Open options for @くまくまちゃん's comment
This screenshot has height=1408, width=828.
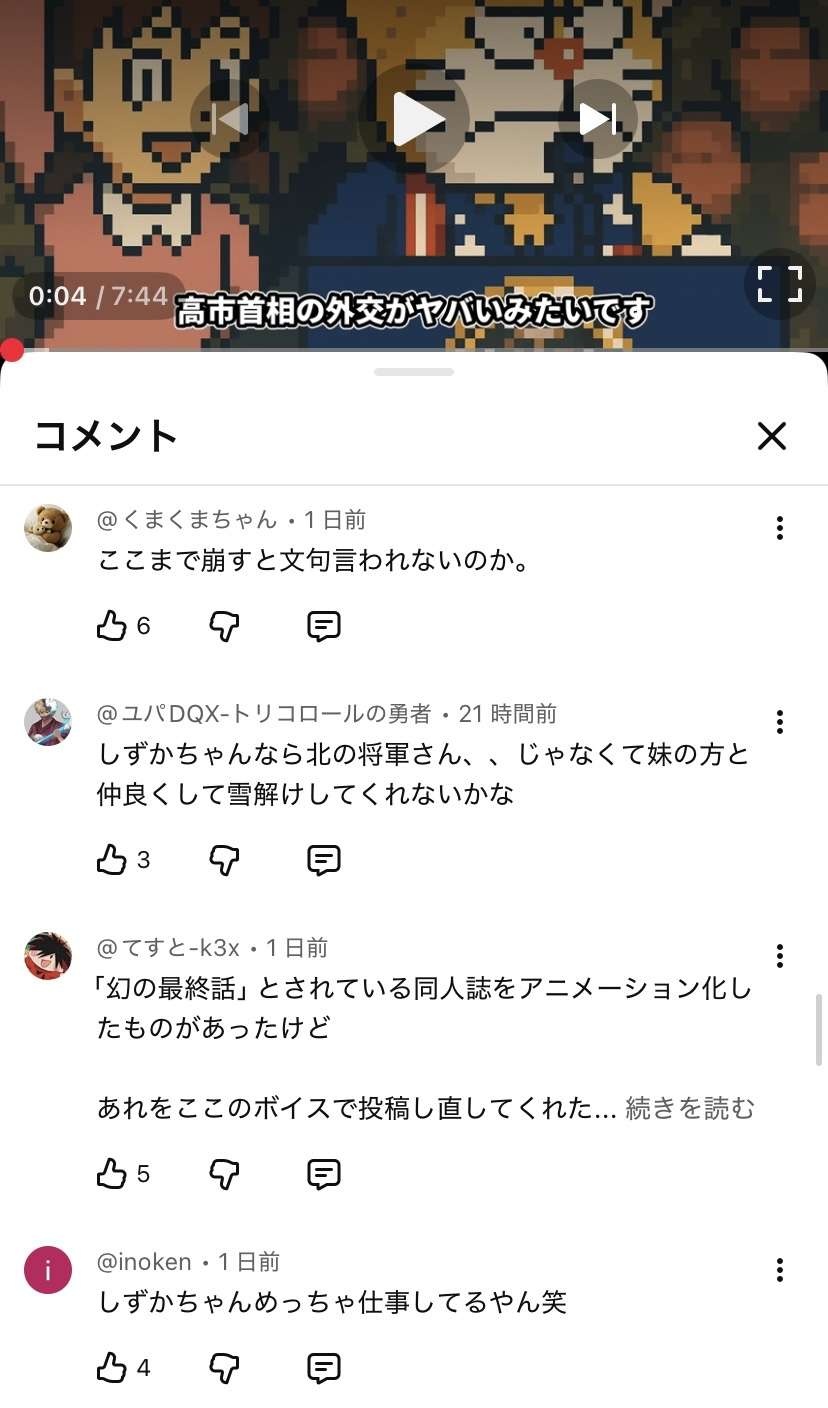[x=779, y=529]
